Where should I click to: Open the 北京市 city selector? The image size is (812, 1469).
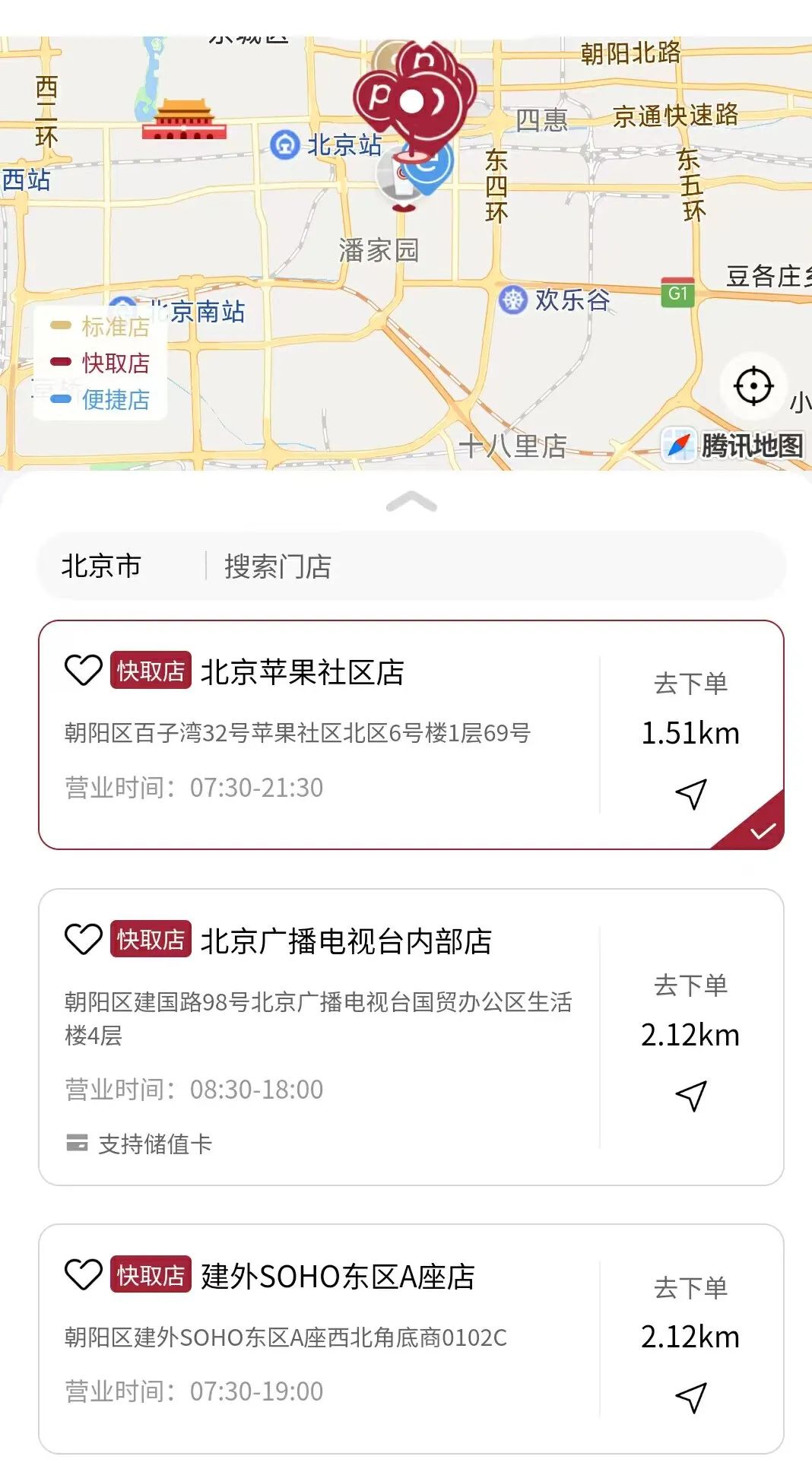(102, 566)
